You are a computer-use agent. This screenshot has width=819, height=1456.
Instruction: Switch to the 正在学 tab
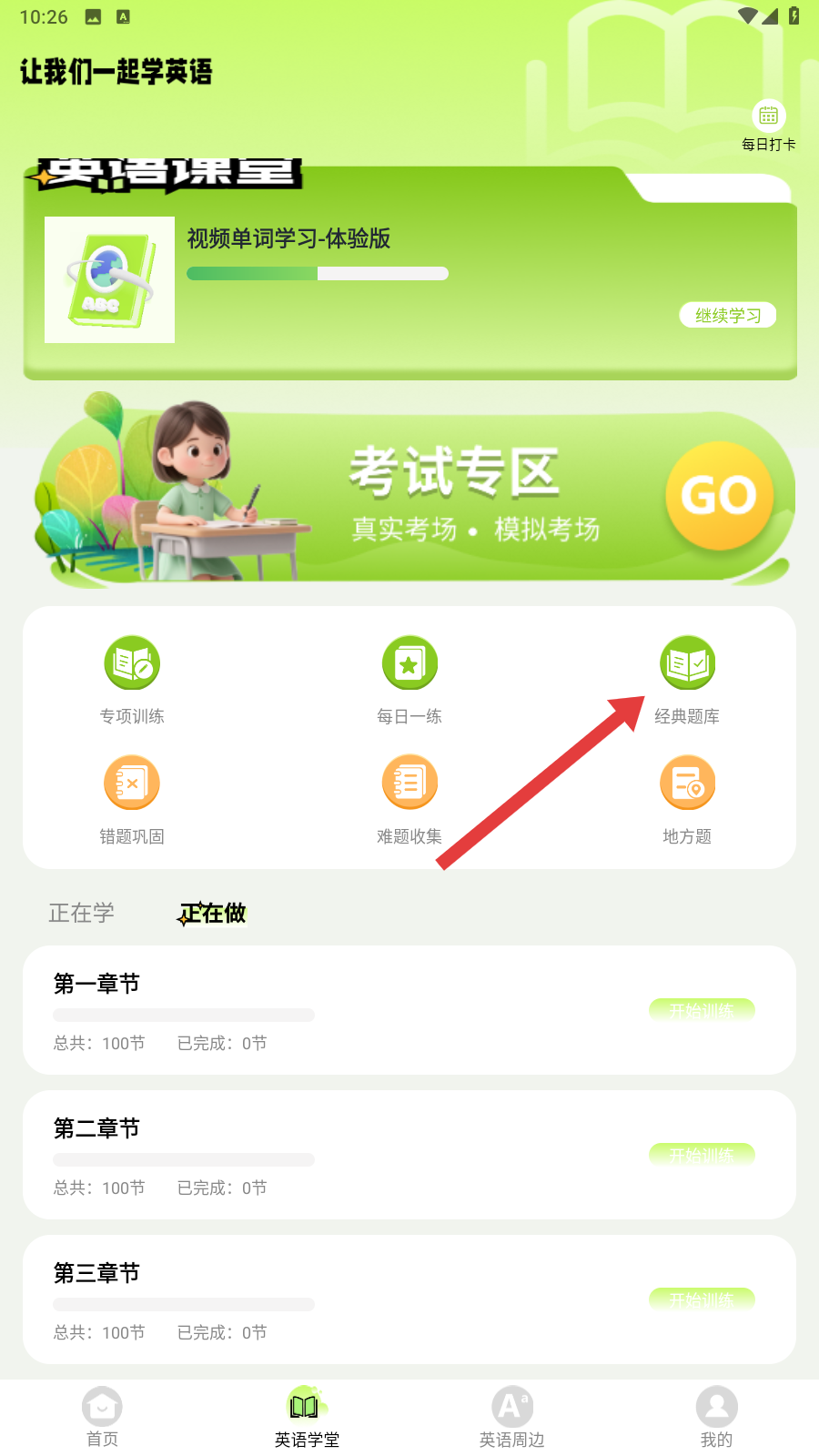click(x=82, y=913)
